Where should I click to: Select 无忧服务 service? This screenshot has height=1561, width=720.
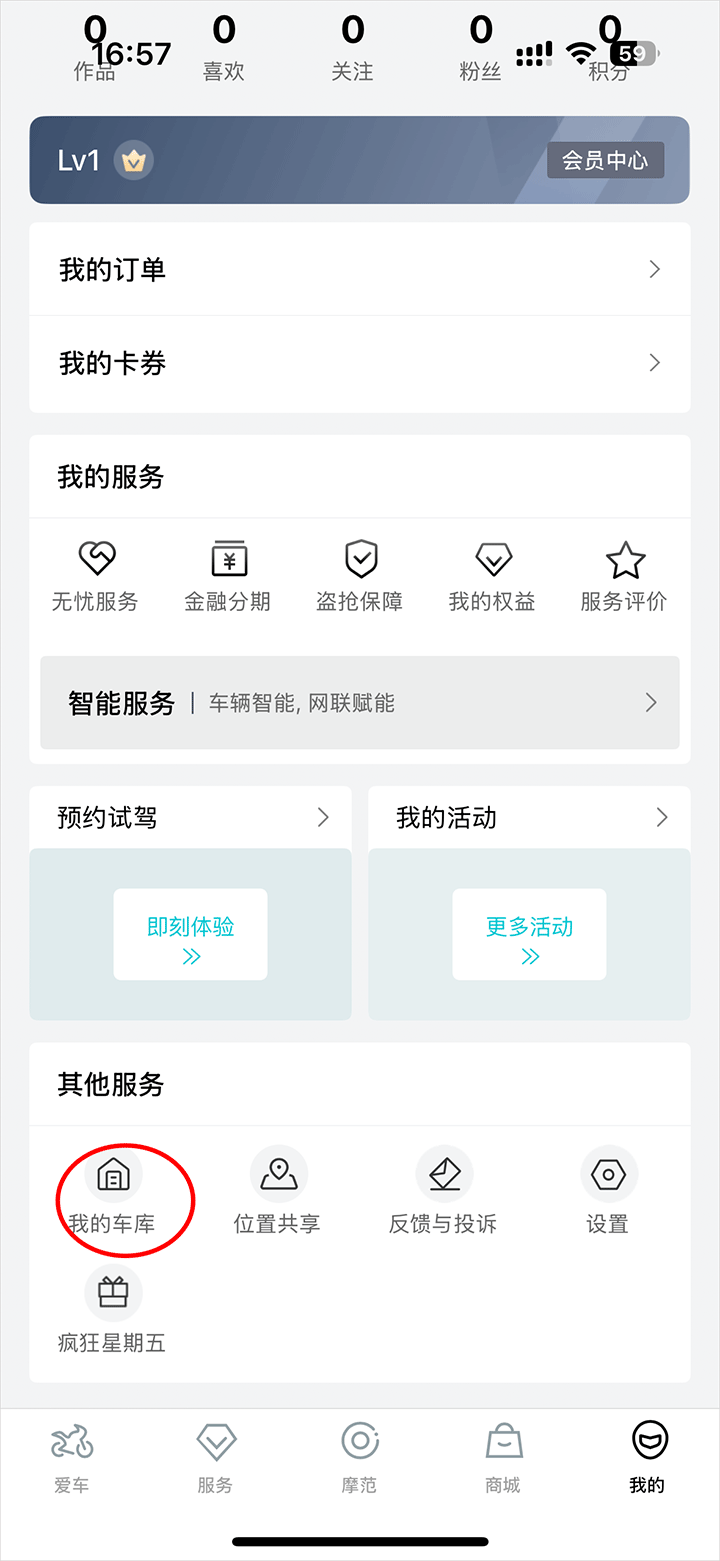coord(96,576)
